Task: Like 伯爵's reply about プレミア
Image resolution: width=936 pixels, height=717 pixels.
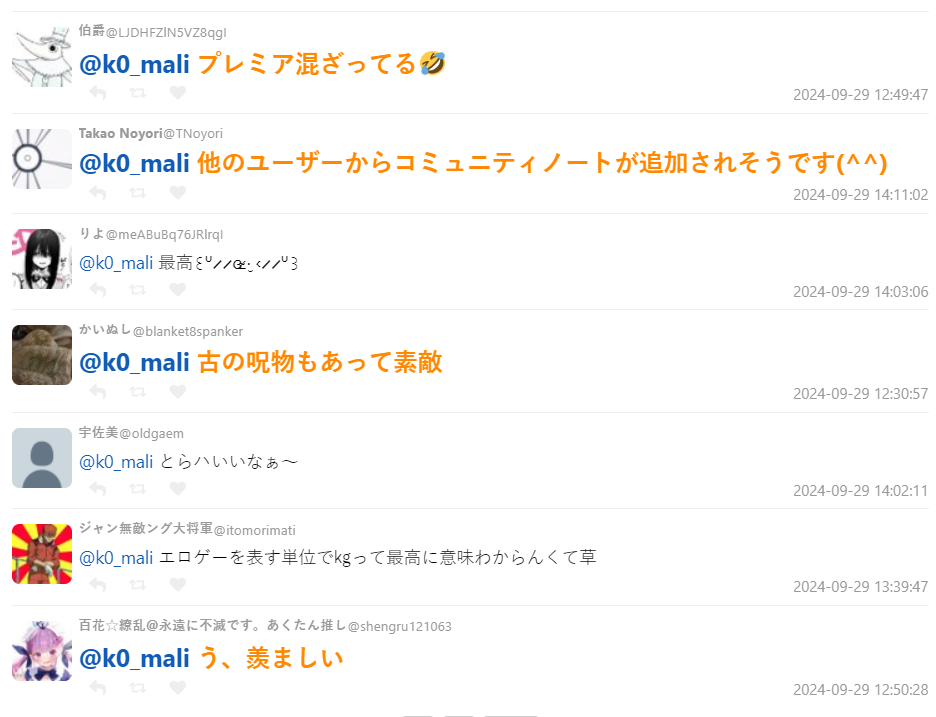Action: (x=177, y=93)
